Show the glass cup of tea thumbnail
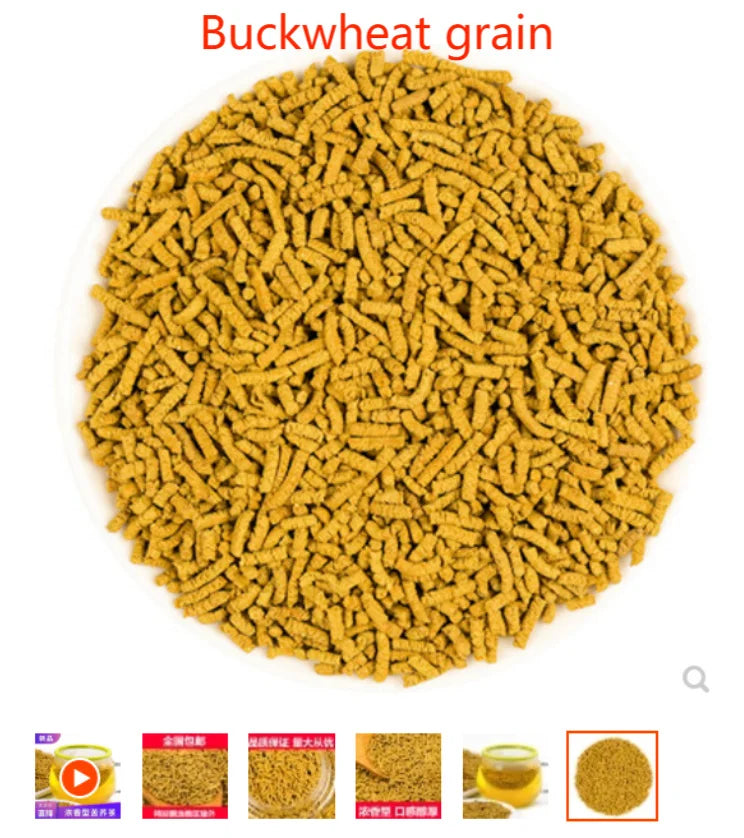The height and width of the screenshot is (838, 744). pos(505,776)
